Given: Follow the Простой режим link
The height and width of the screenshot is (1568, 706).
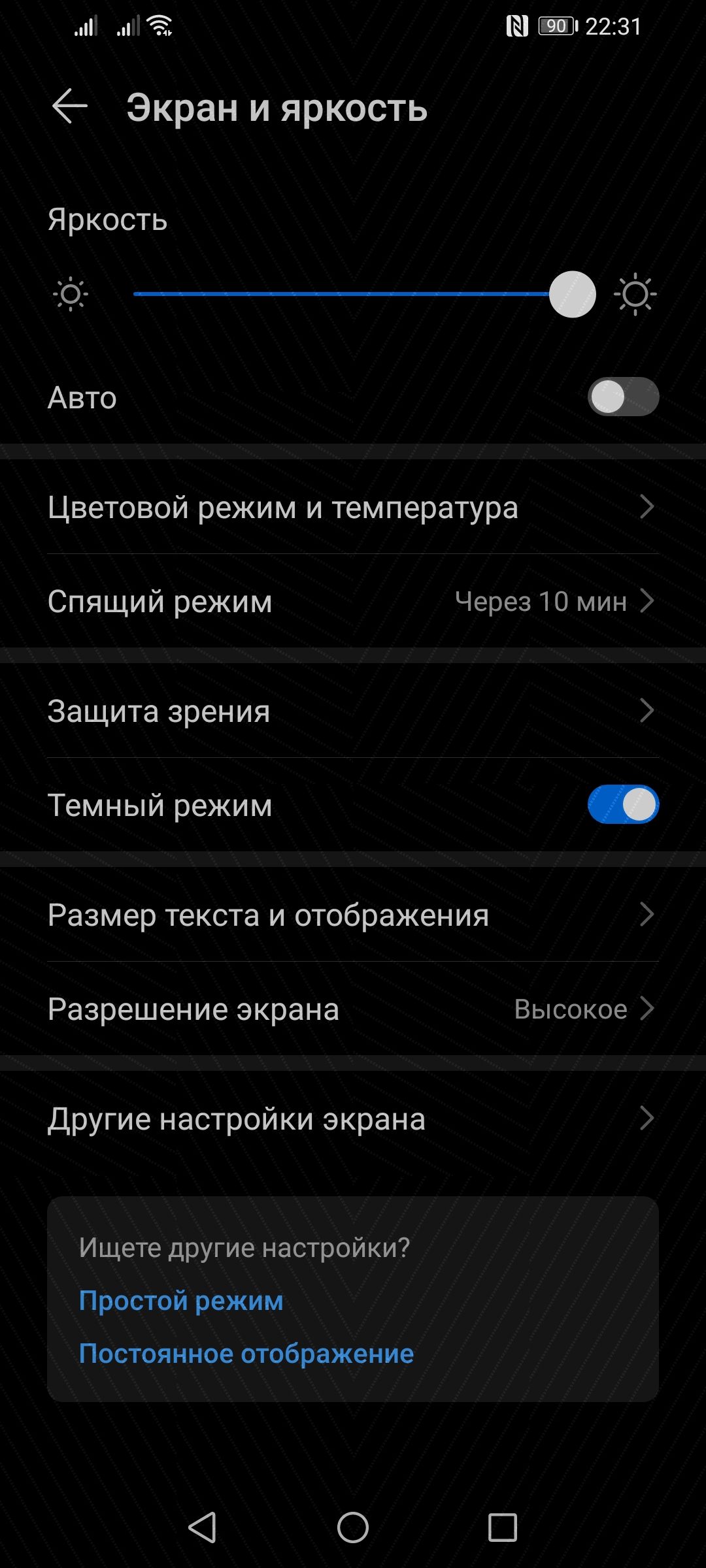Looking at the screenshot, I should point(181,1301).
